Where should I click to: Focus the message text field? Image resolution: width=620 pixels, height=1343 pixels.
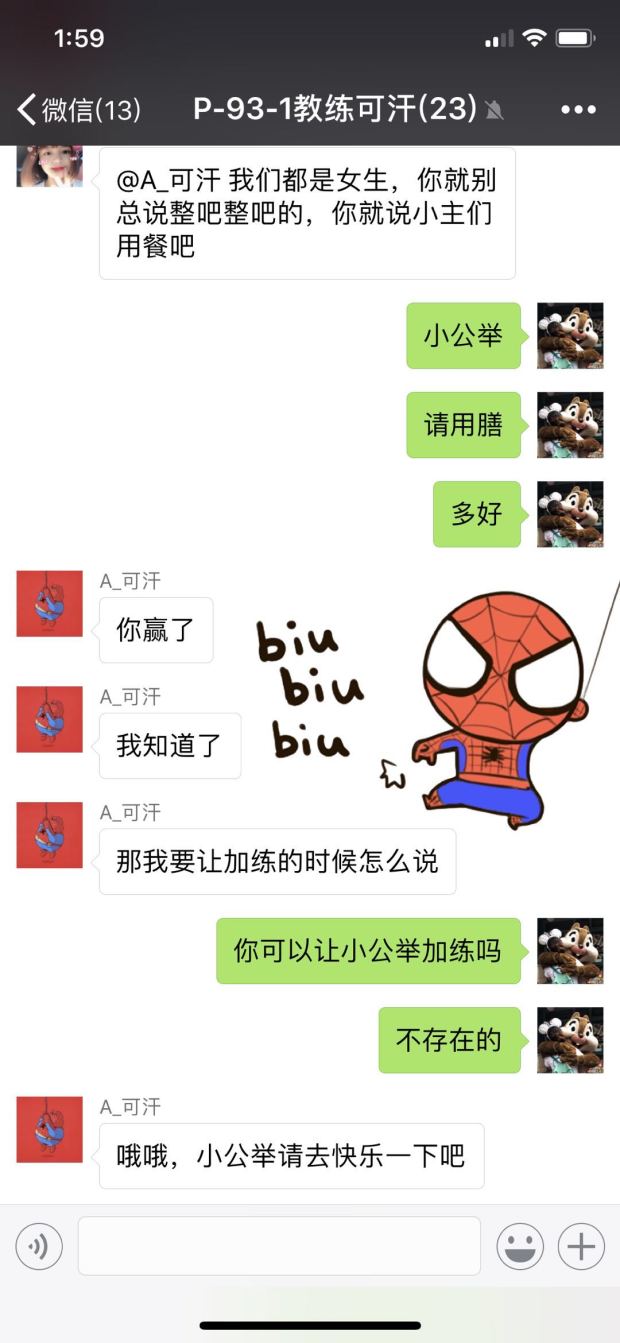279,1246
